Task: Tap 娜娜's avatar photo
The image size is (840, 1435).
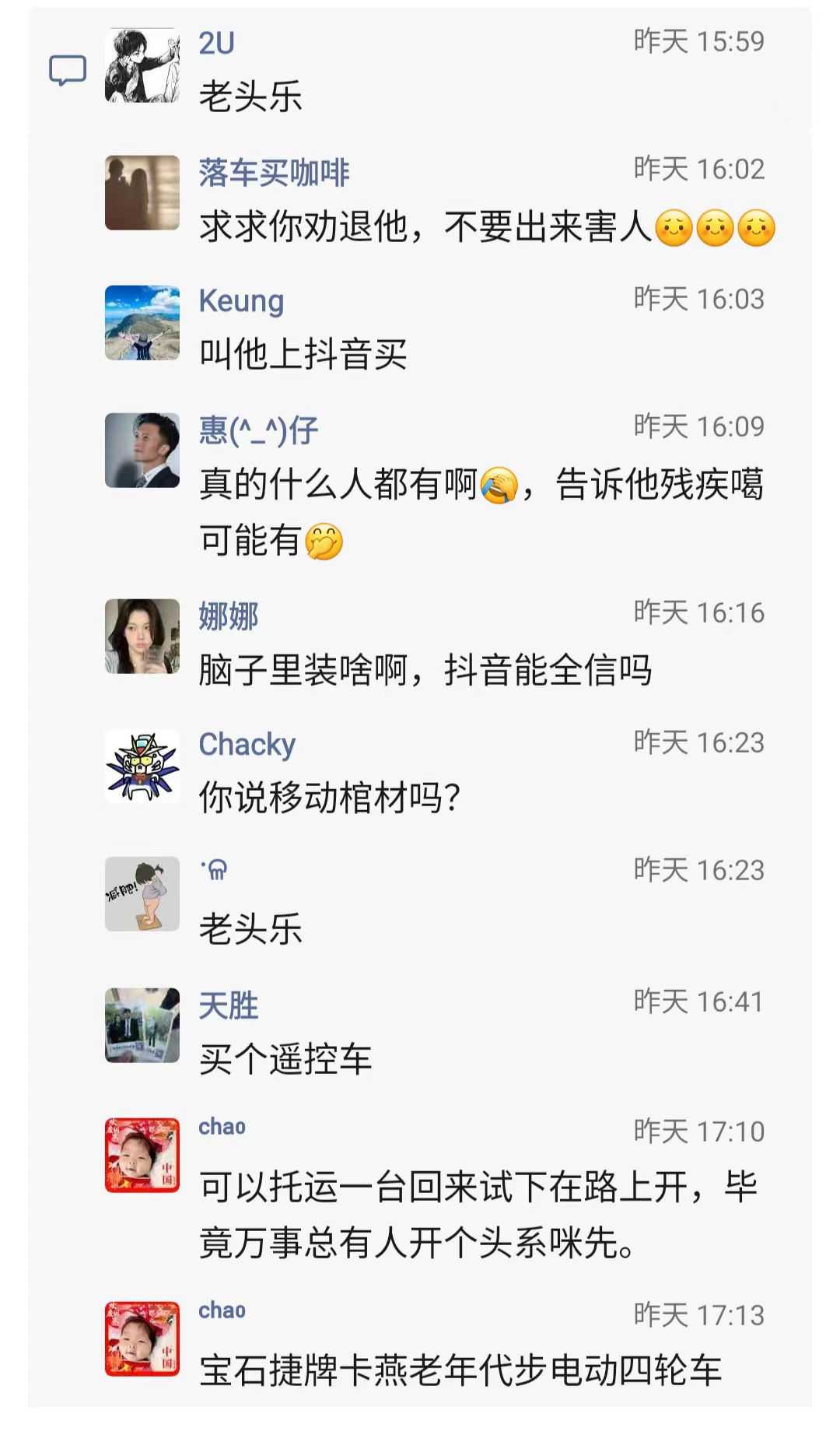Action: click(x=142, y=636)
